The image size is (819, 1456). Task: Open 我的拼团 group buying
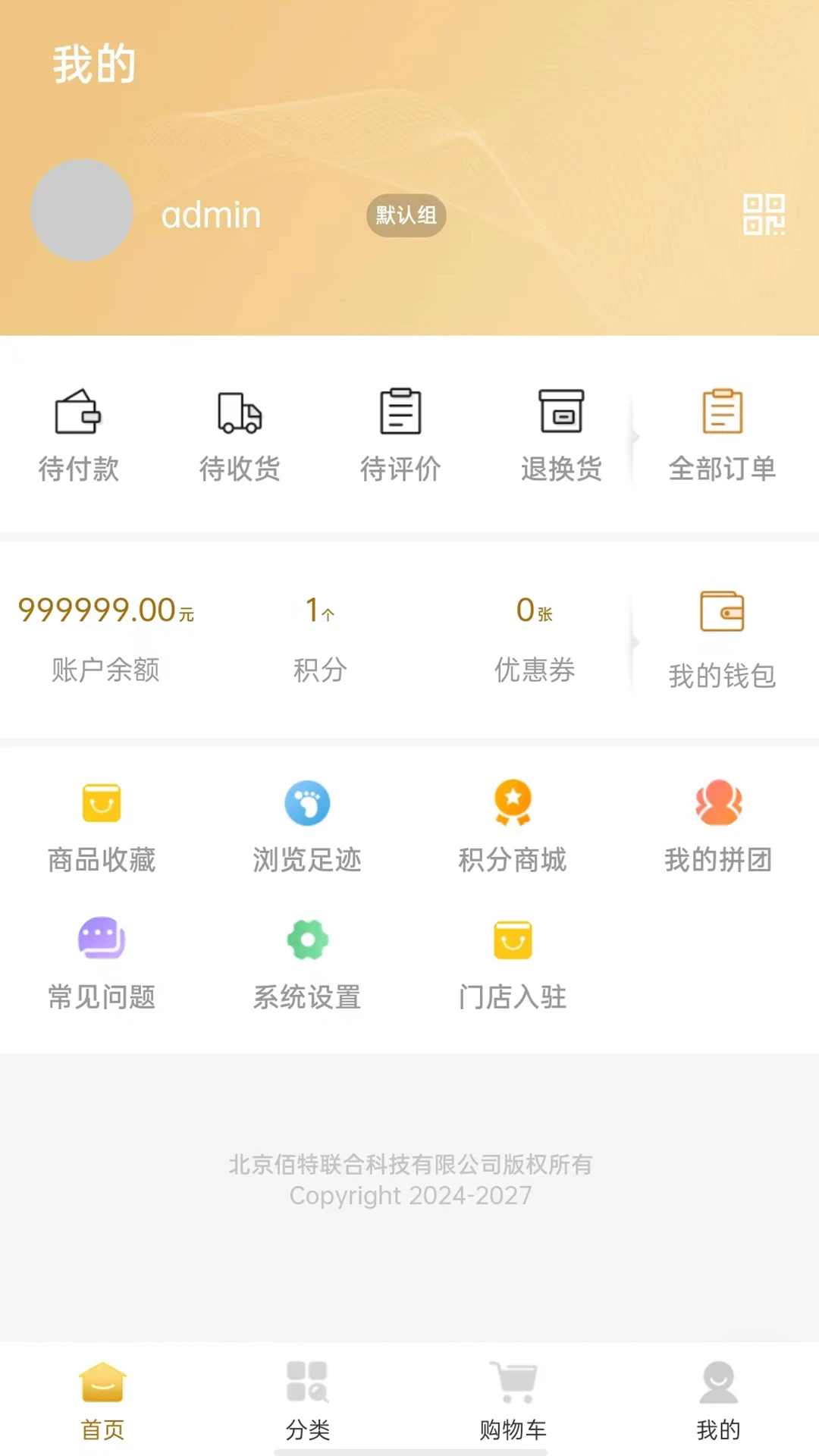[718, 827]
